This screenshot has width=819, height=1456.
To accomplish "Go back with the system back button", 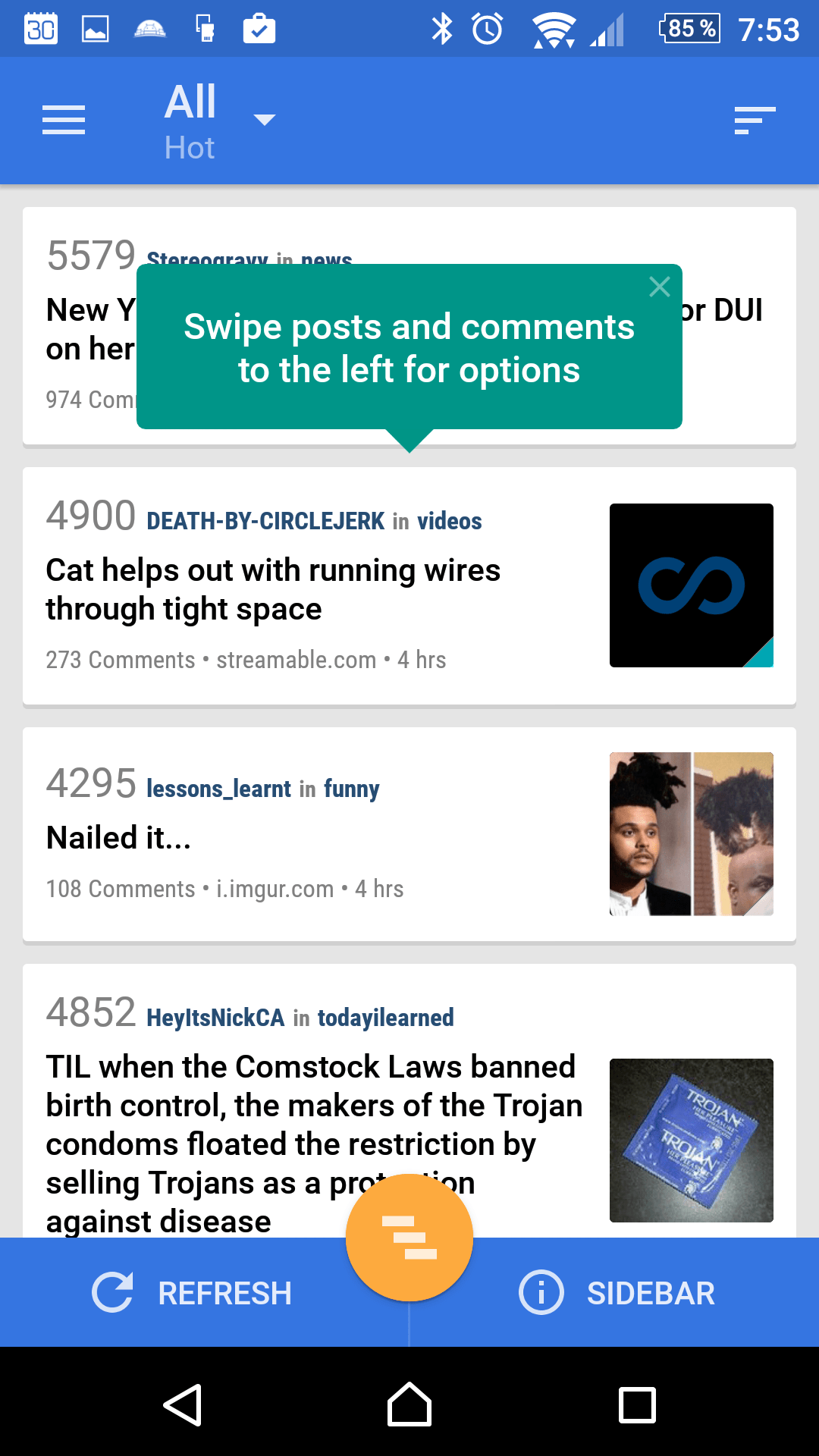I will tap(183, 1405).
